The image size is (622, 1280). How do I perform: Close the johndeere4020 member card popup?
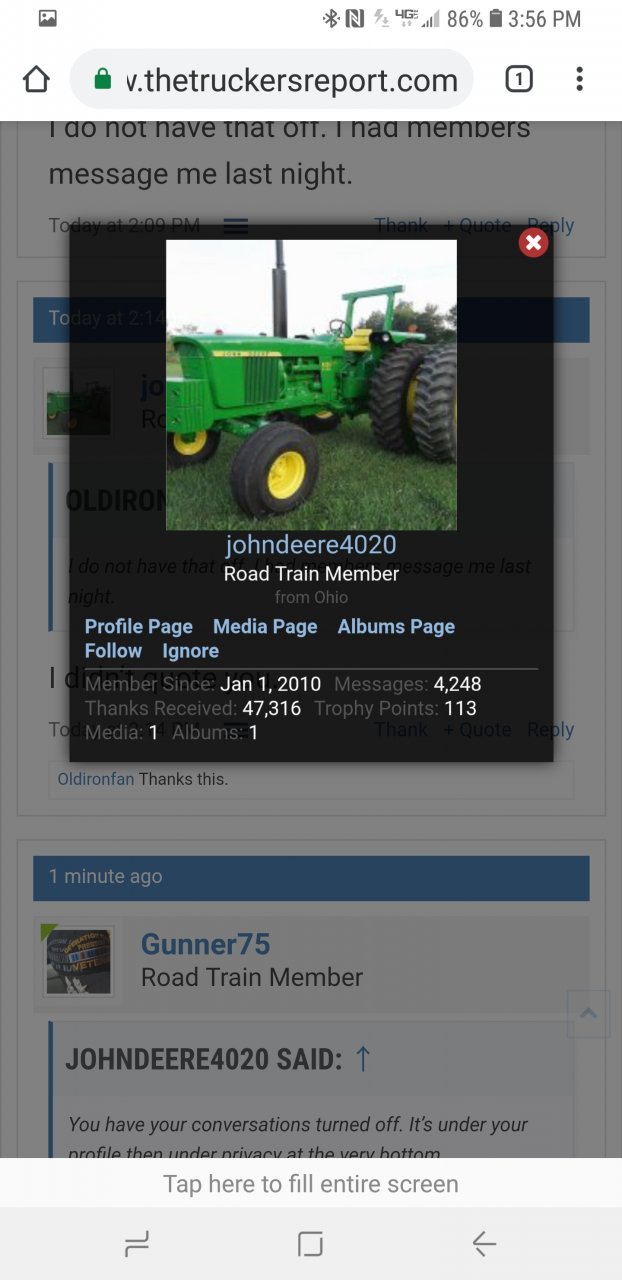[x=533, y=242]
